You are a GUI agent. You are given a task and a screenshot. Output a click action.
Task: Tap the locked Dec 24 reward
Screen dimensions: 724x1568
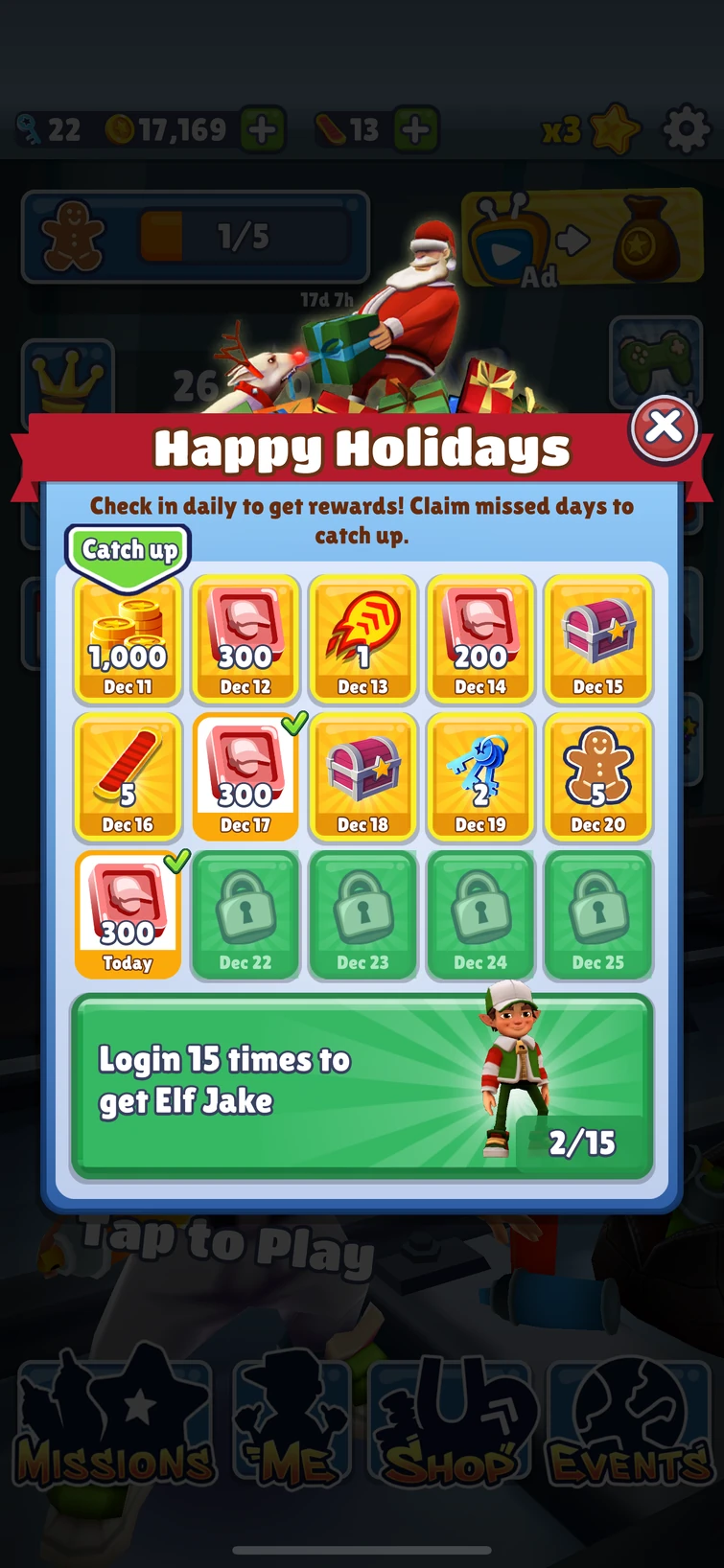pyautogui.click(x=480, y=915)
